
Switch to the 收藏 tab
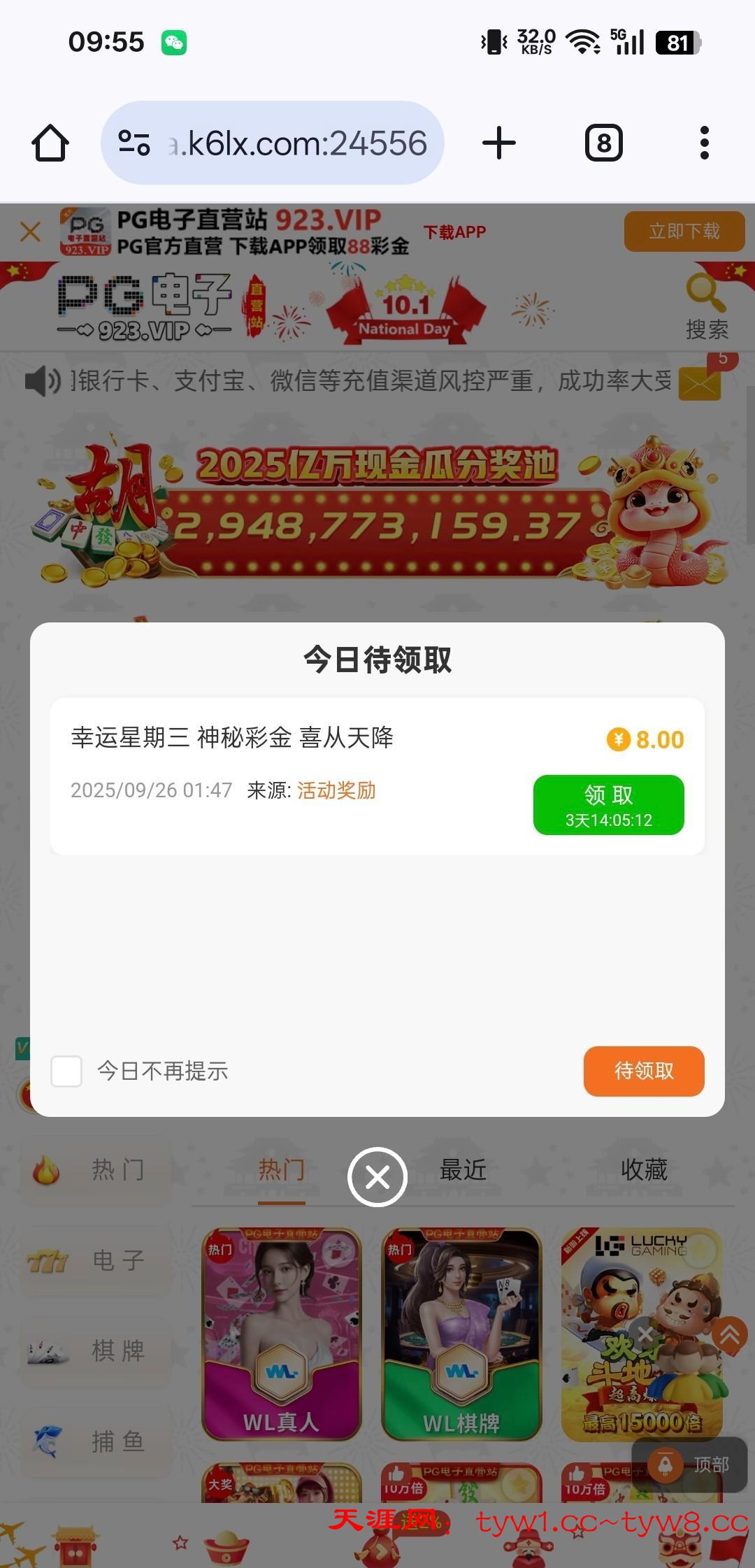[644, 1170]
